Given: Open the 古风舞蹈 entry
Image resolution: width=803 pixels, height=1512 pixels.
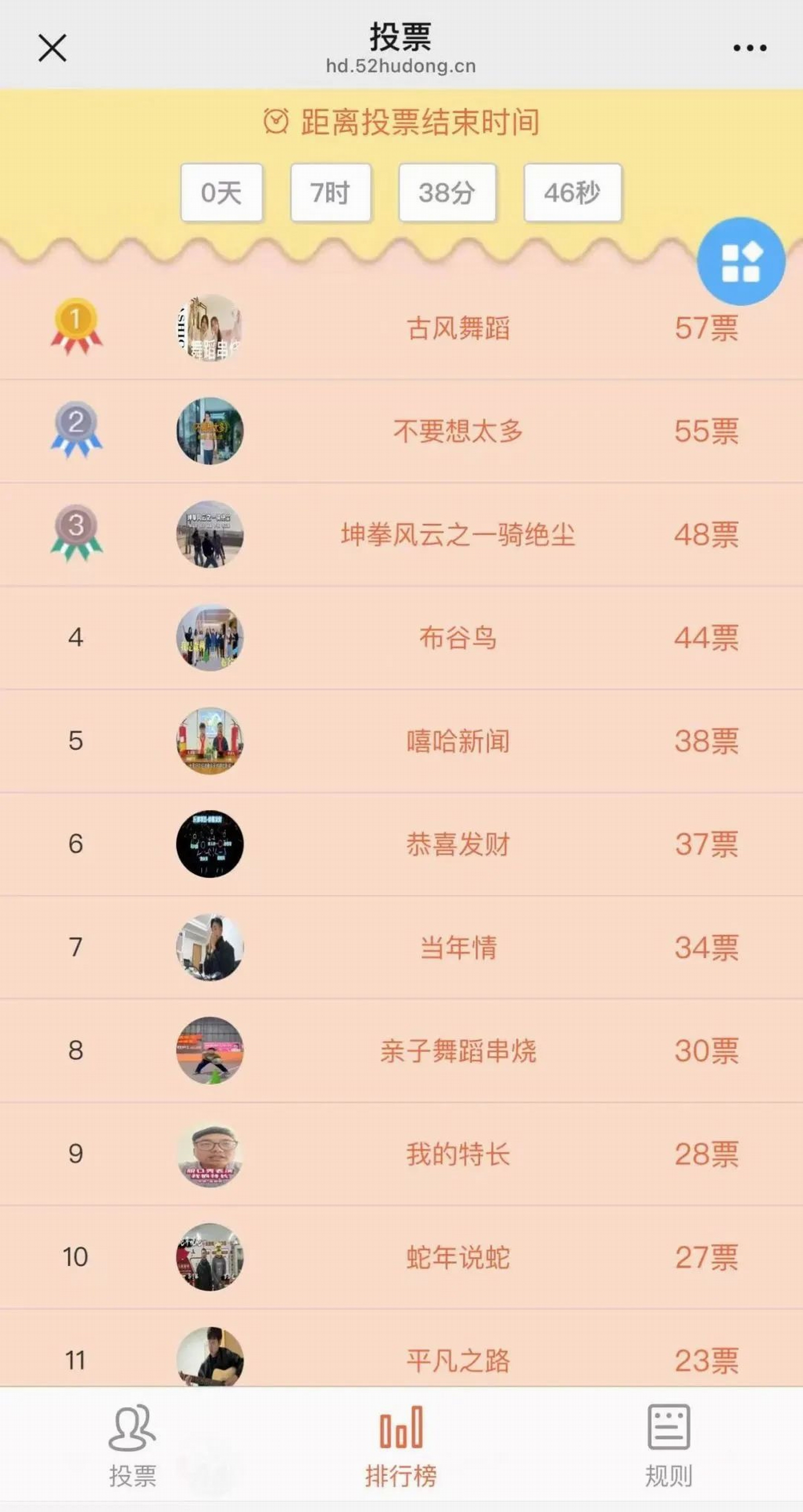Looking at the screenshot, I should pos(458,329).
